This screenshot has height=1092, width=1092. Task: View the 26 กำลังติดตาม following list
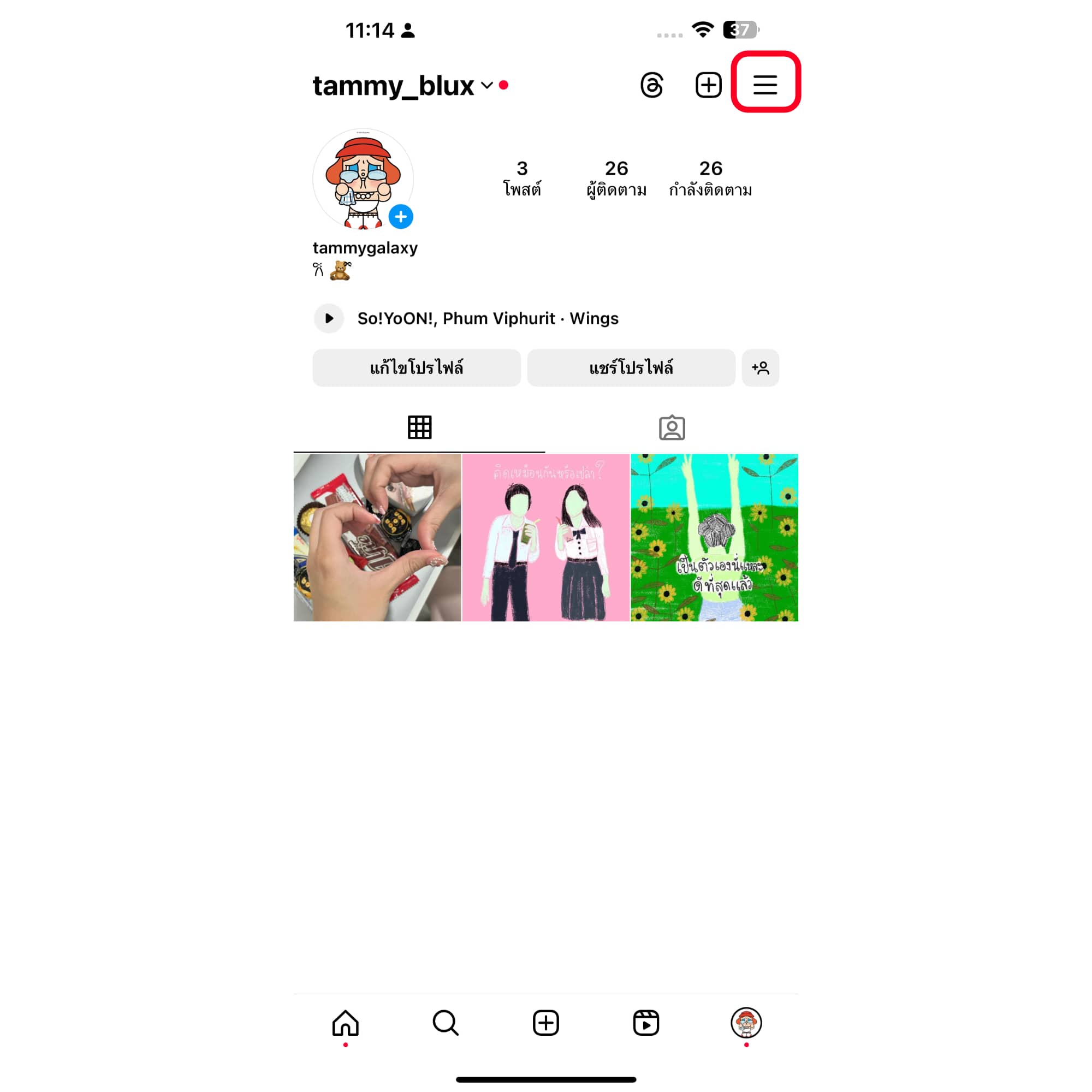[x=710, y=178]
